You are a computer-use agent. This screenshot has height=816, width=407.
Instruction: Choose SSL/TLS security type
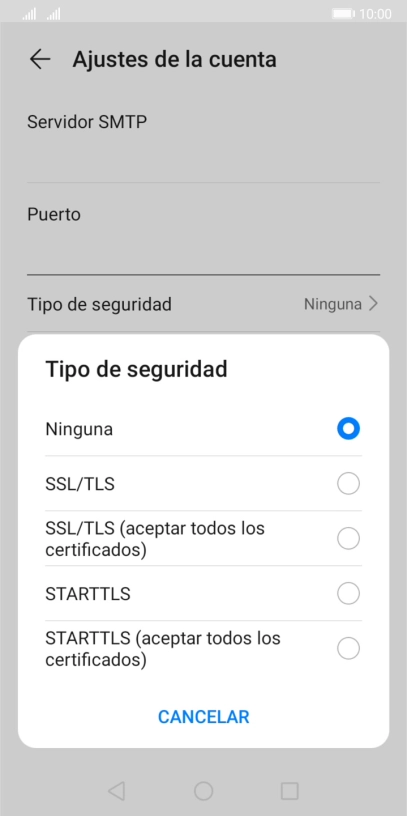[203, 484]
